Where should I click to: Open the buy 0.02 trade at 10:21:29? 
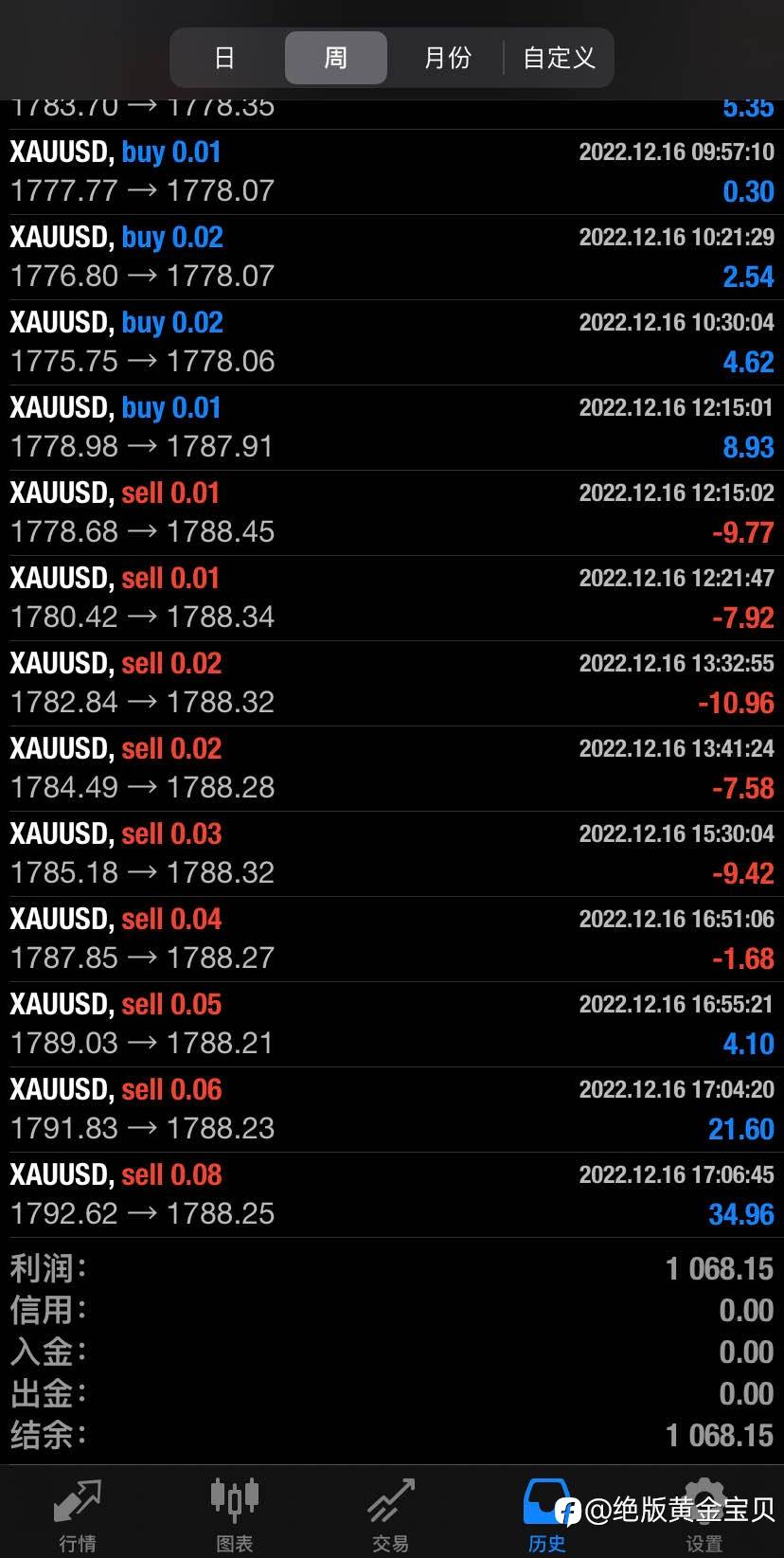click(392, 258)
